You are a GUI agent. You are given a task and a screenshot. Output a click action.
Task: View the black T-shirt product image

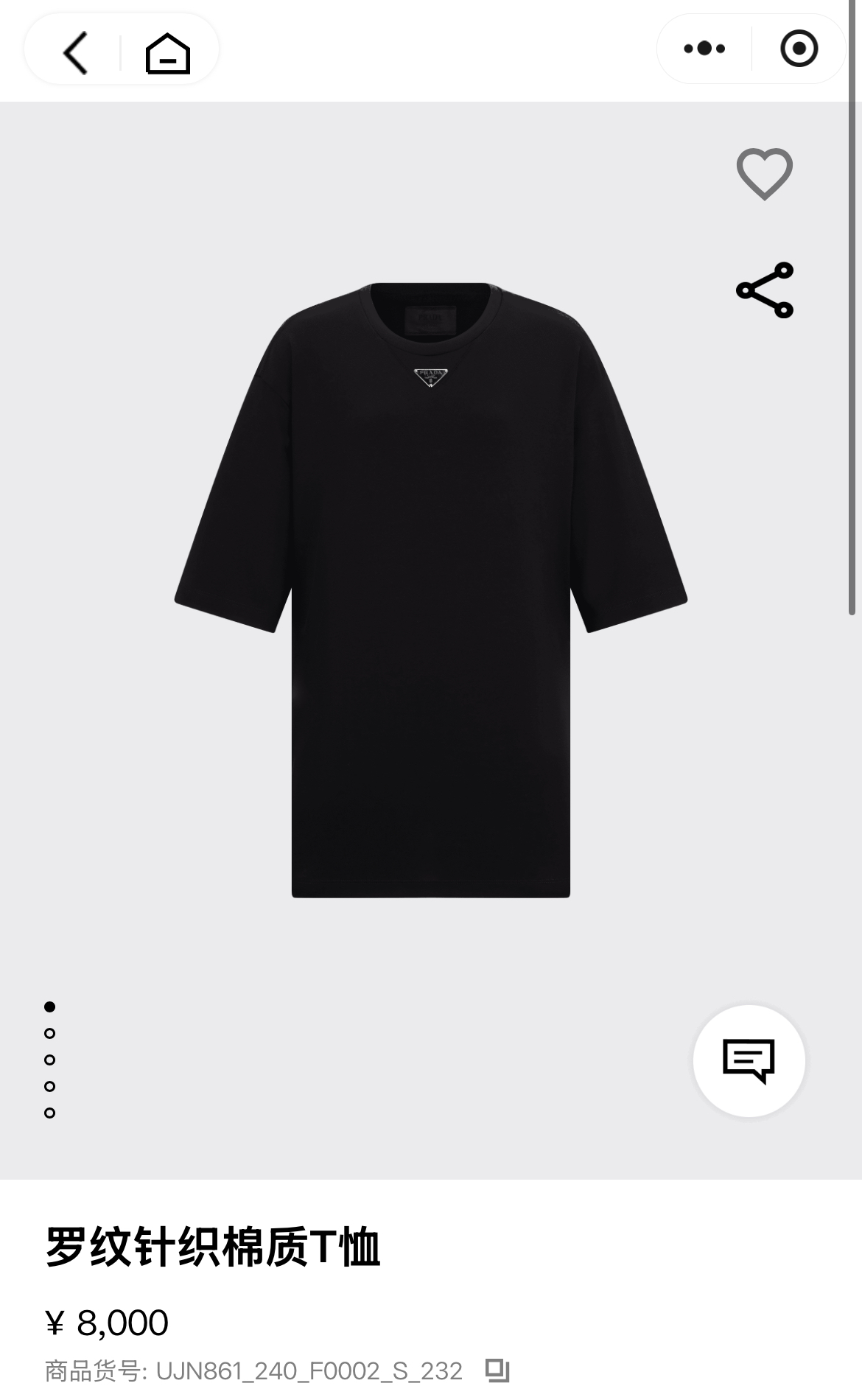431,589
